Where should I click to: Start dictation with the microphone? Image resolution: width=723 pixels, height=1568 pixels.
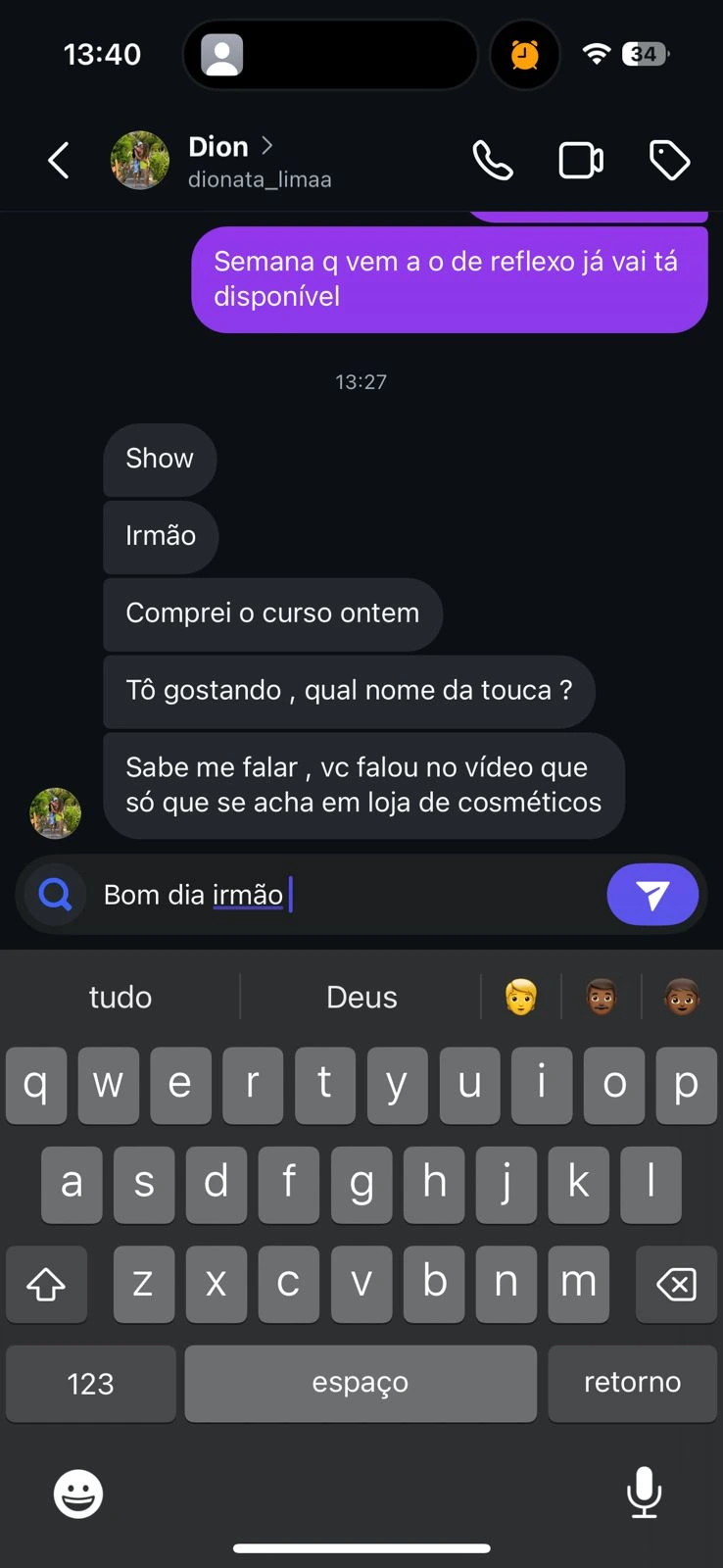click(644, 1492)
